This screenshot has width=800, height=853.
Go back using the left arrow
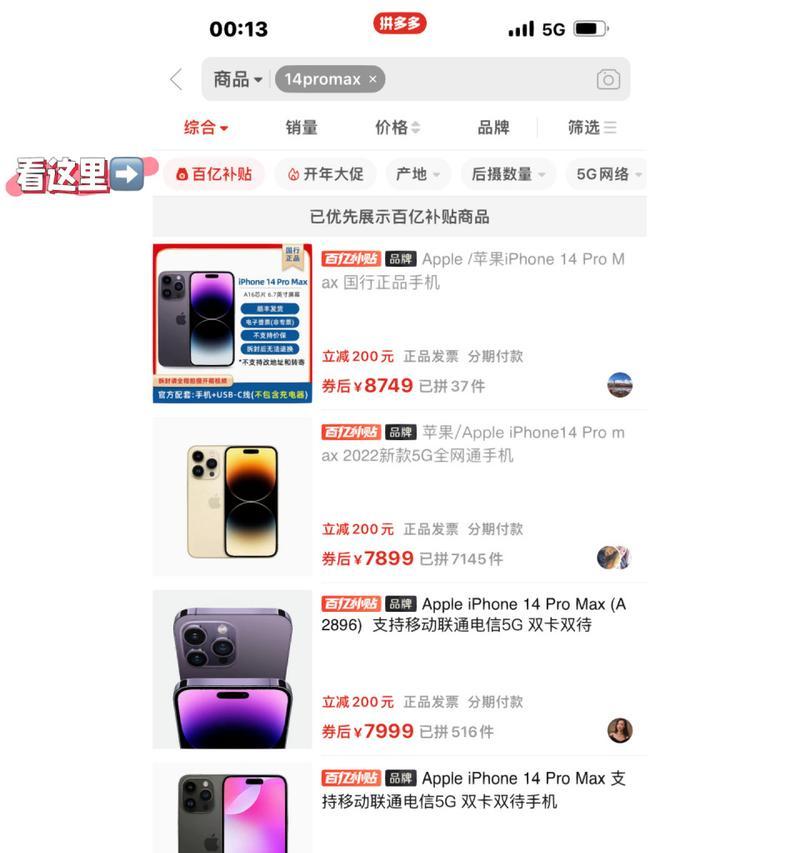176,80
